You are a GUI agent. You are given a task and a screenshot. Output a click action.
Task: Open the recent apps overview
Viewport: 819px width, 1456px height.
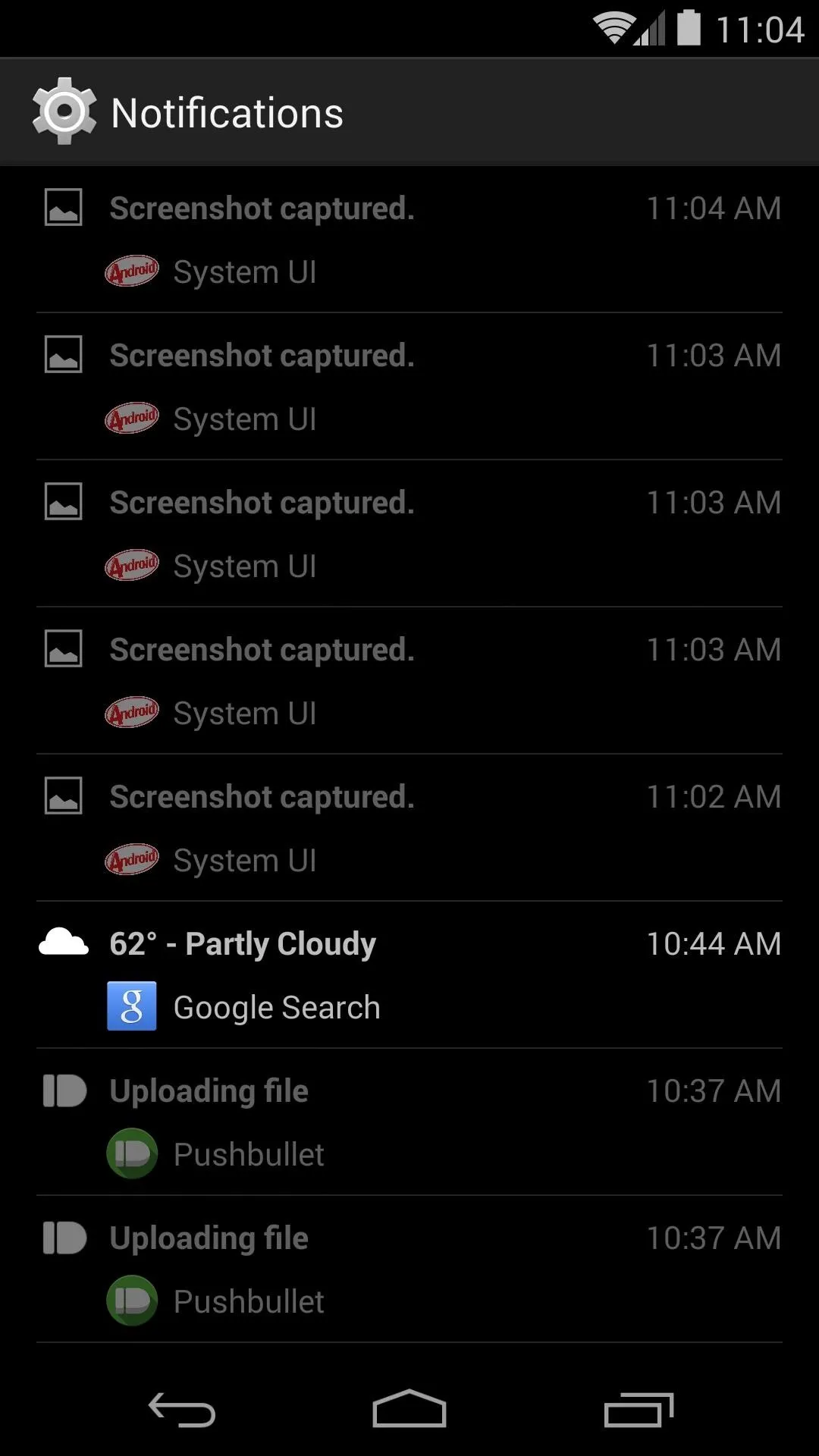pyautogui.click(x=639, y=1410)
